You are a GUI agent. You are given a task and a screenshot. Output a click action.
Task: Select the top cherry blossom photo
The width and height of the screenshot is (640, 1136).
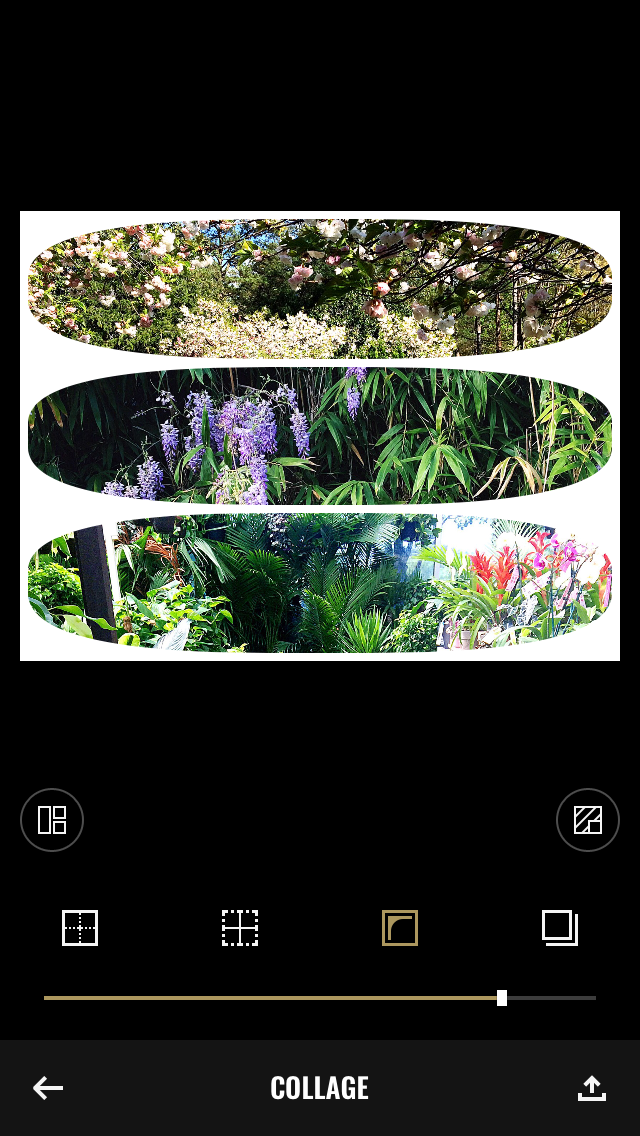[x=320, y=288]
